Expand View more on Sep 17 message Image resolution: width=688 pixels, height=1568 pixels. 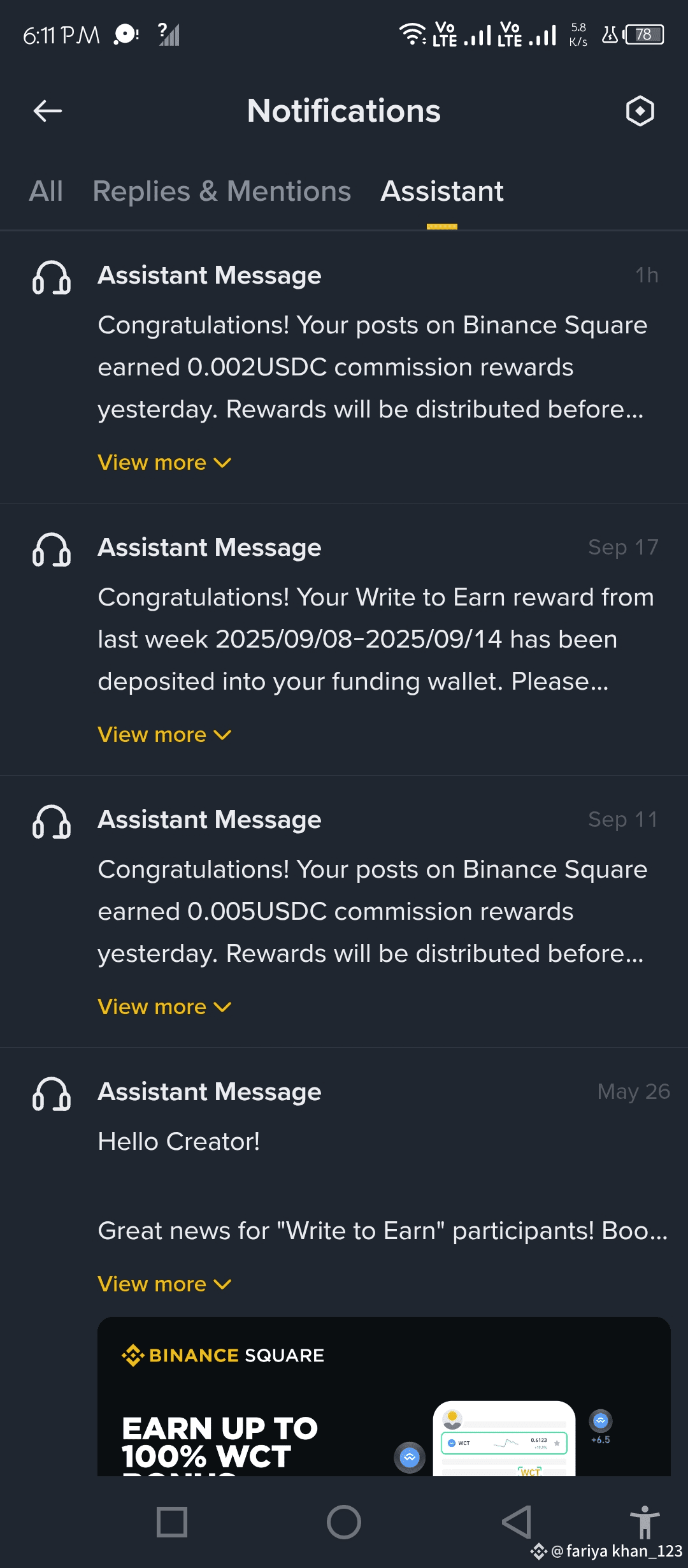coord(164,734)
